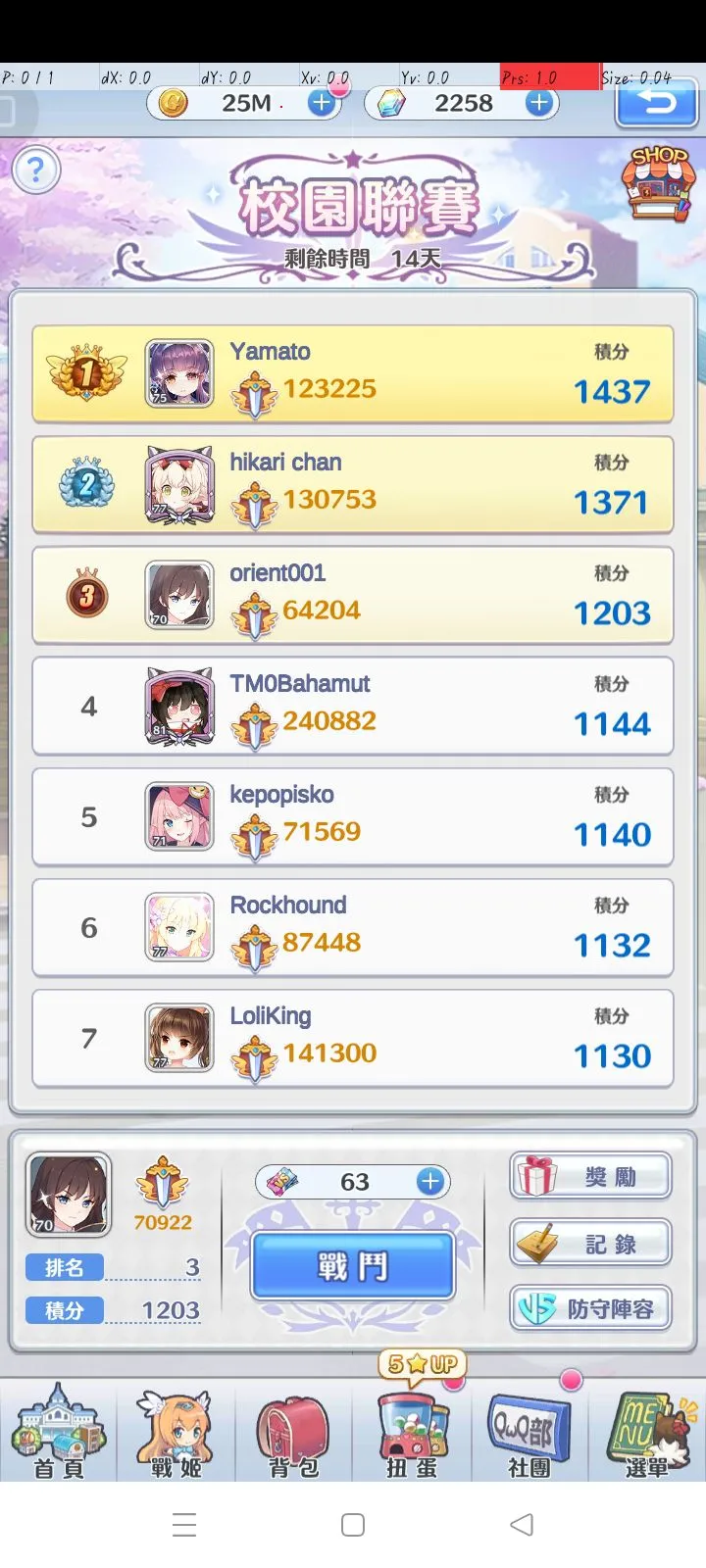Go back using the blue arrow button
Screen dimensions: 706x1568
[x=656, y=103]
